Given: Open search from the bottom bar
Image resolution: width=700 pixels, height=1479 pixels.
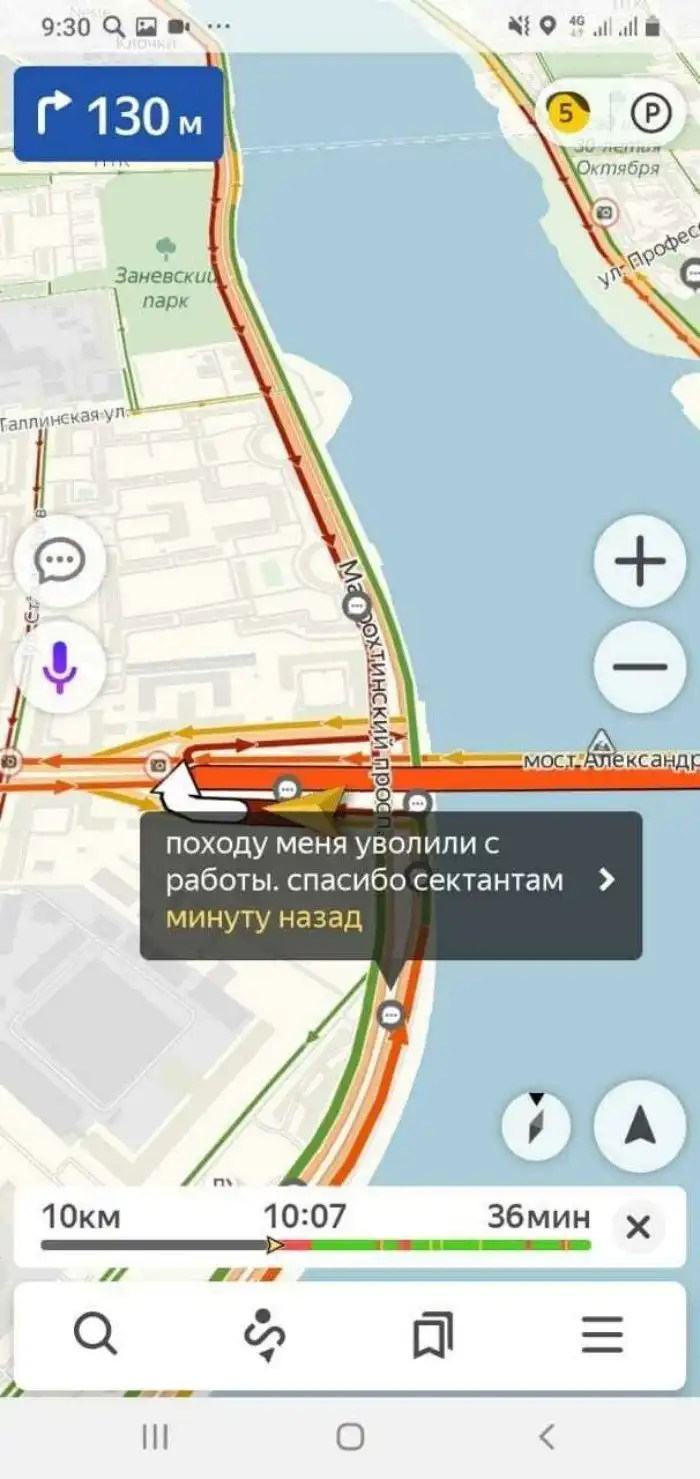Looking at the screenshot, I should (96, 1335).
